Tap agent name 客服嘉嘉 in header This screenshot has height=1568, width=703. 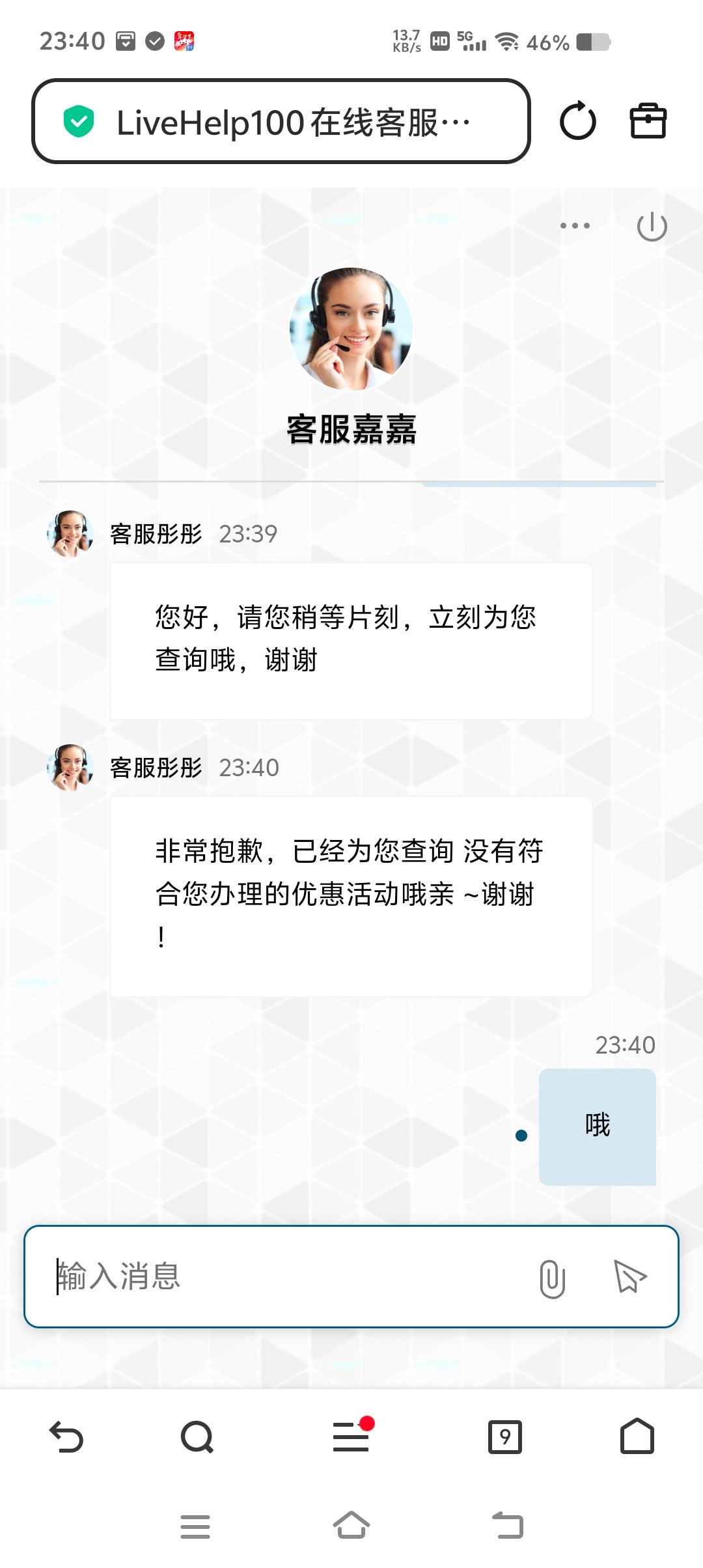(351, 428)
